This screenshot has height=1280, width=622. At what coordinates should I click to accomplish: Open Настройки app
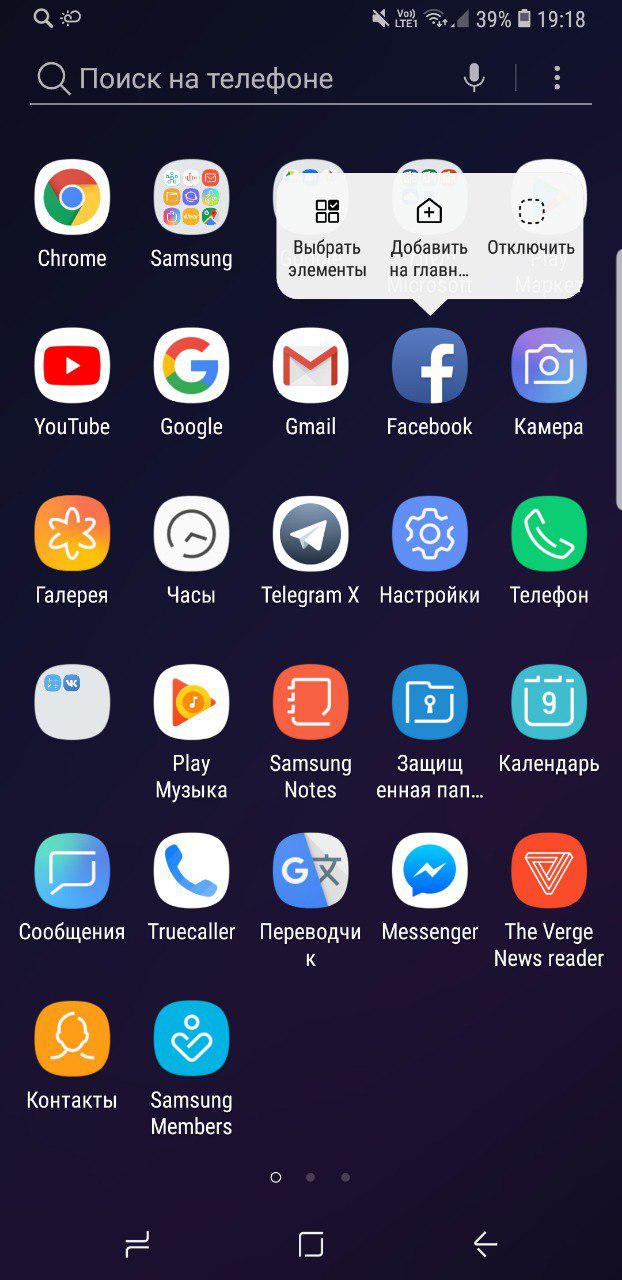point(430,551)
